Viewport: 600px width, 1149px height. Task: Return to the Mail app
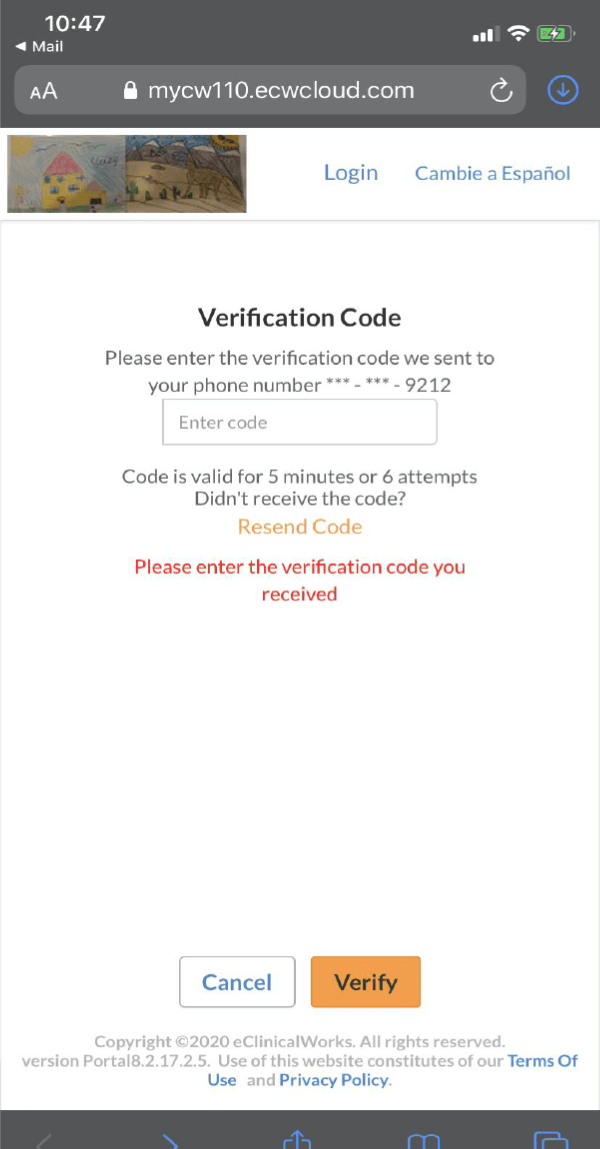coord(40,46)
